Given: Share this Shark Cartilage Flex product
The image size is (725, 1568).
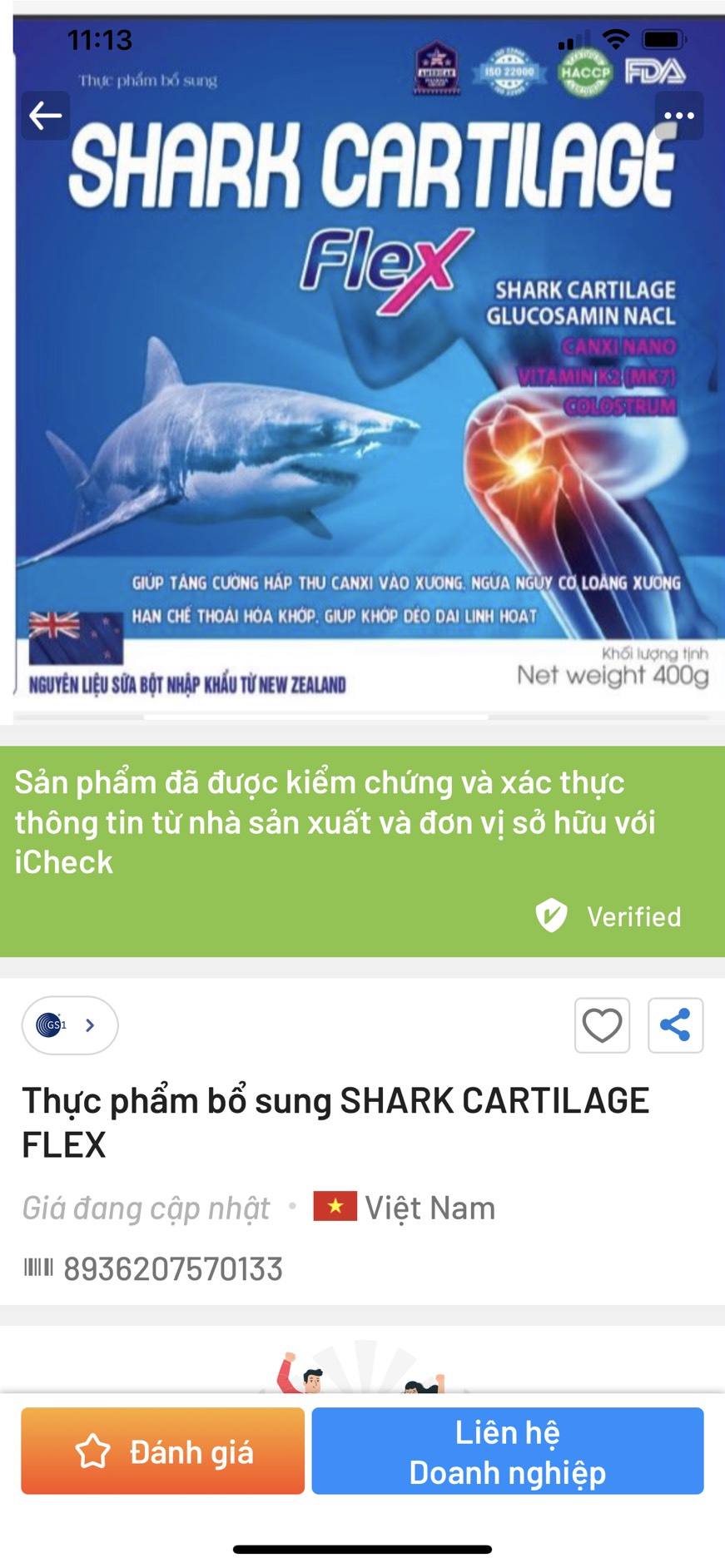Looking at the screenshot, I should (675, 1025).
